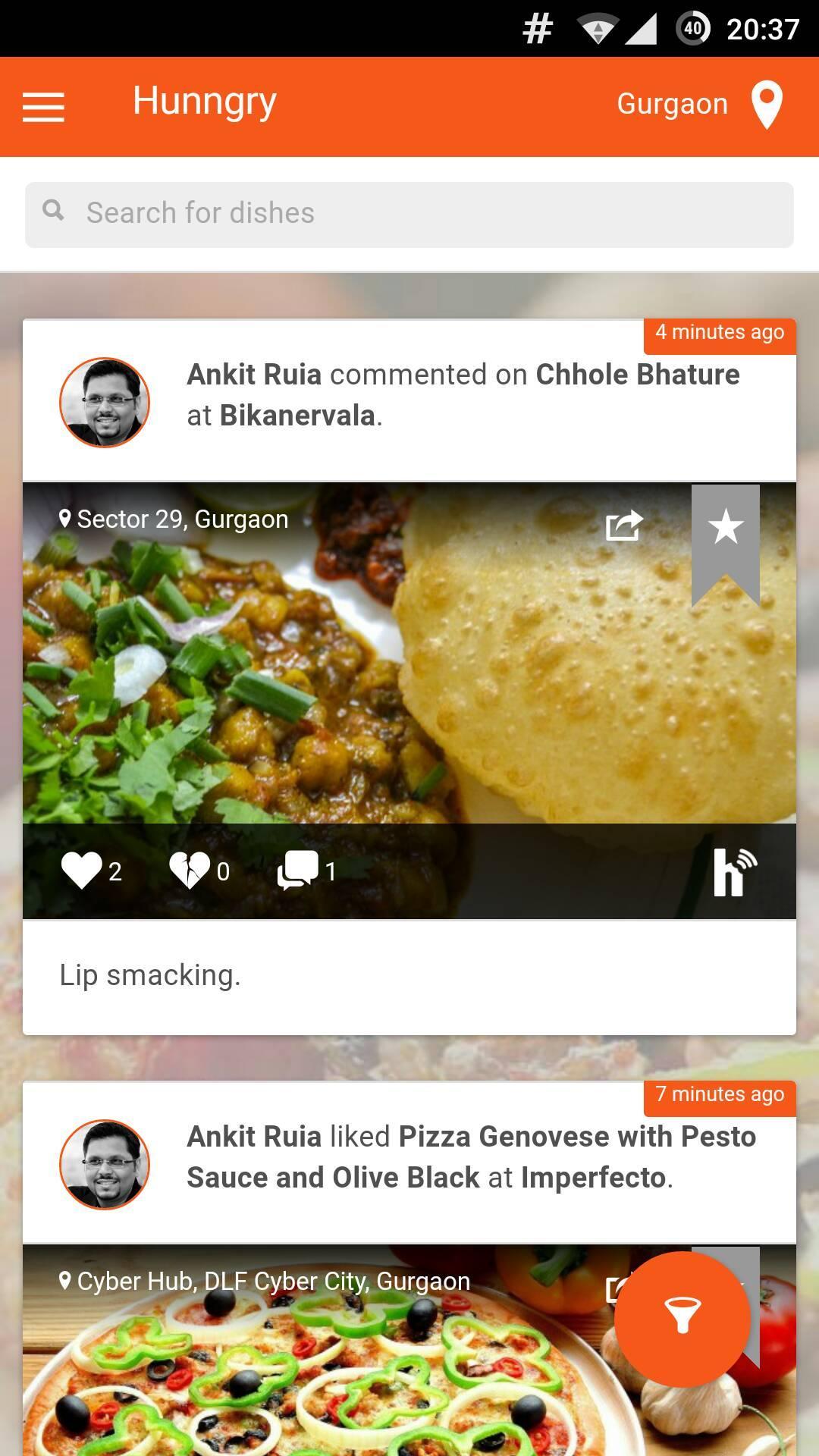The image size is (819, 1456).
Task: View Ankit Ruia's avatar on Pizza Genovese post
Action: click(105, 1165)
